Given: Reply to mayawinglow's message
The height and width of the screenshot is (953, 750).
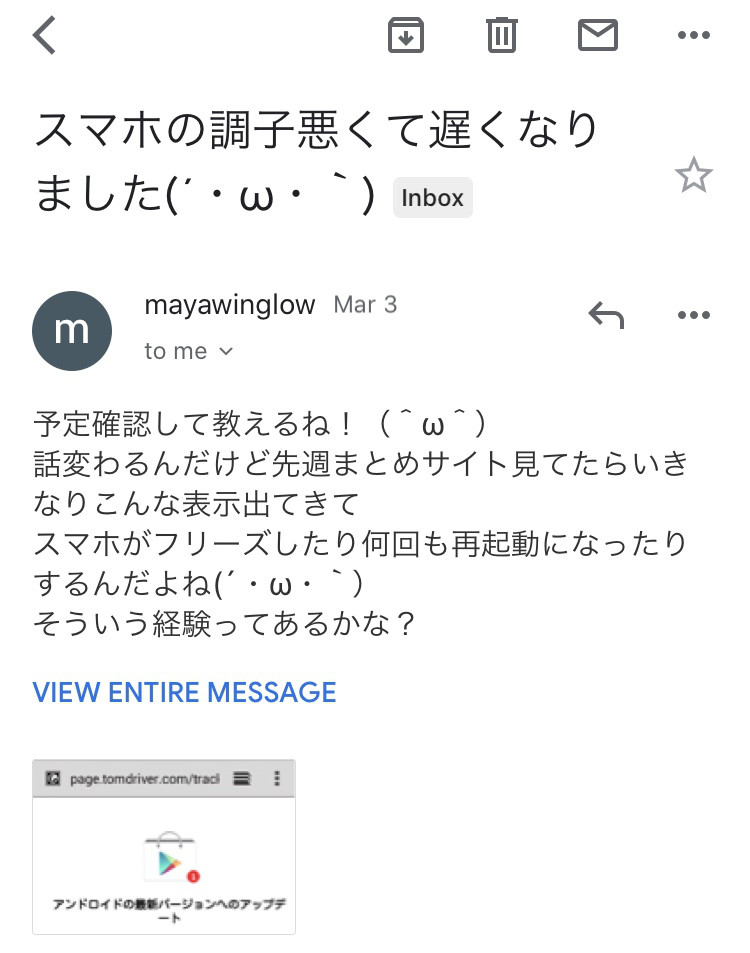Looking at the screenshot, I should click(x=606, y=316).
